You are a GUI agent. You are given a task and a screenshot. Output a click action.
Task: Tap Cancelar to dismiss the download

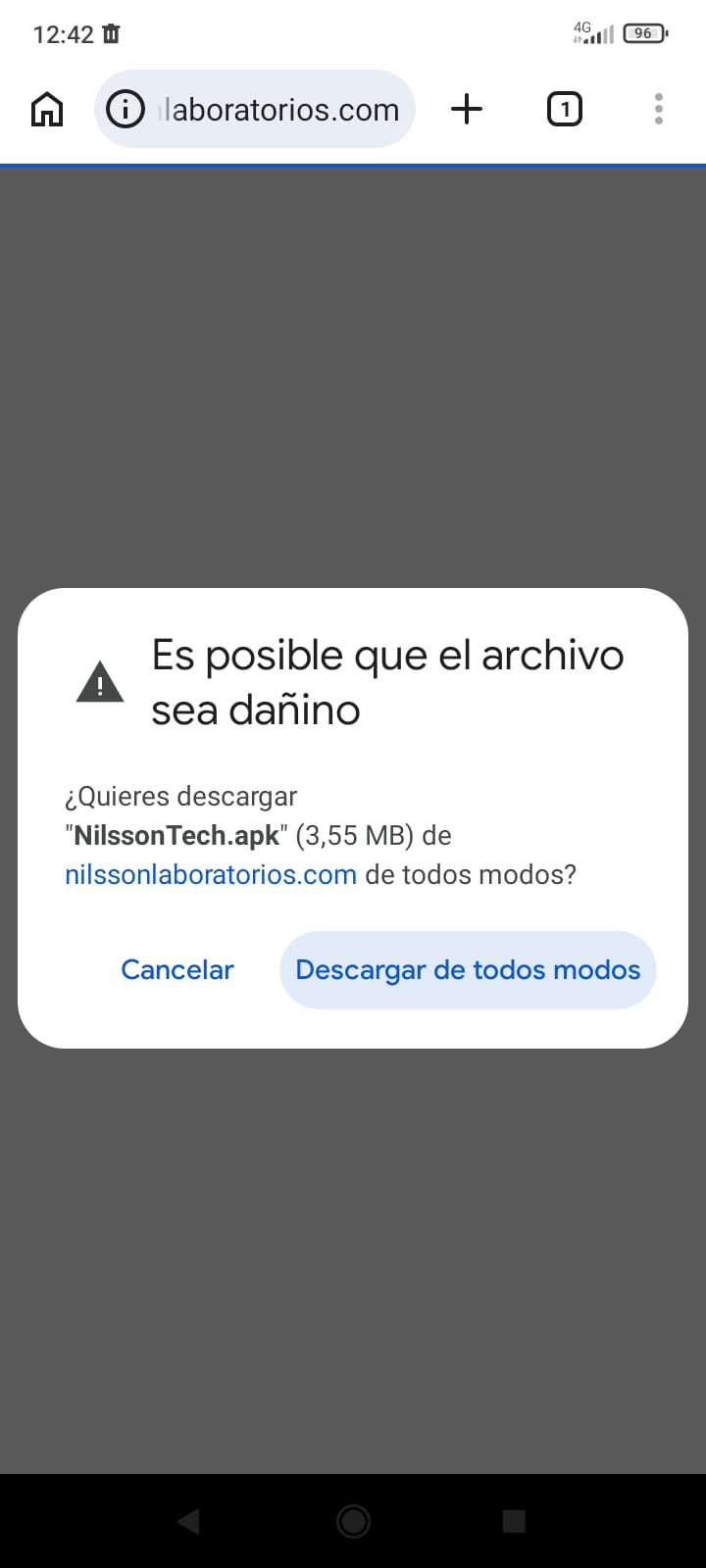tap(177, 969)
